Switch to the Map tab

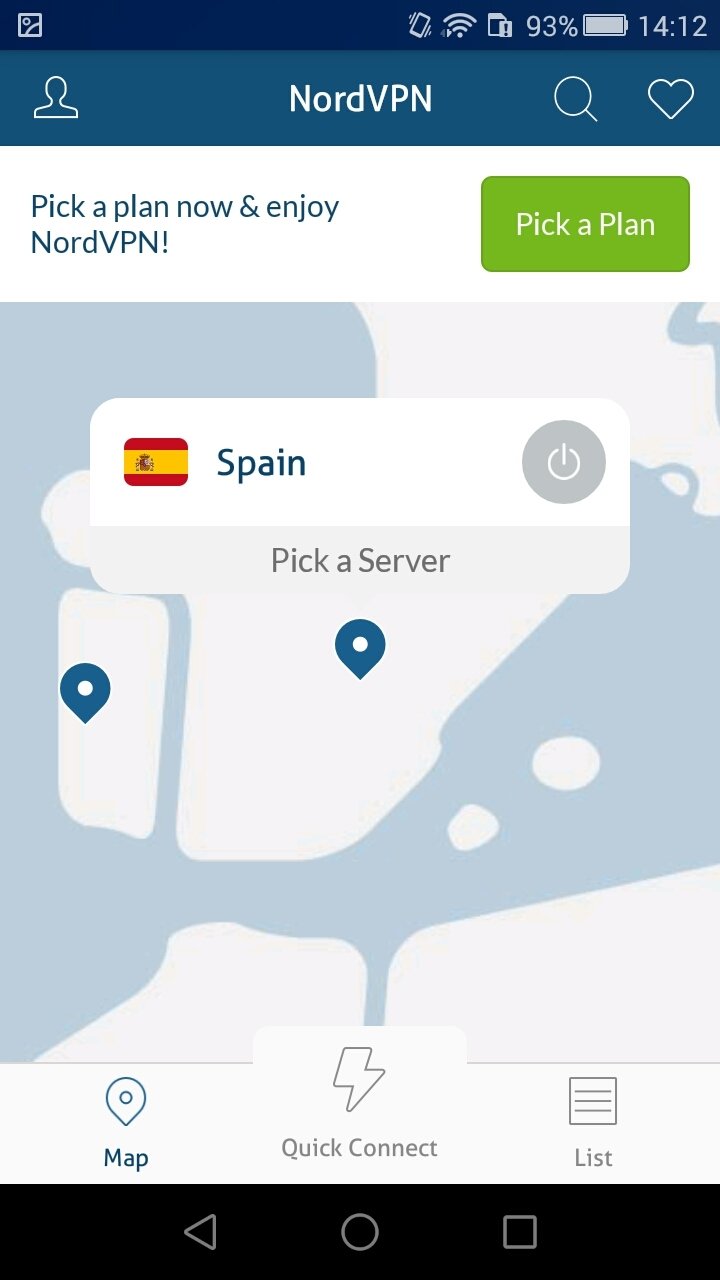click(126, 1124)
